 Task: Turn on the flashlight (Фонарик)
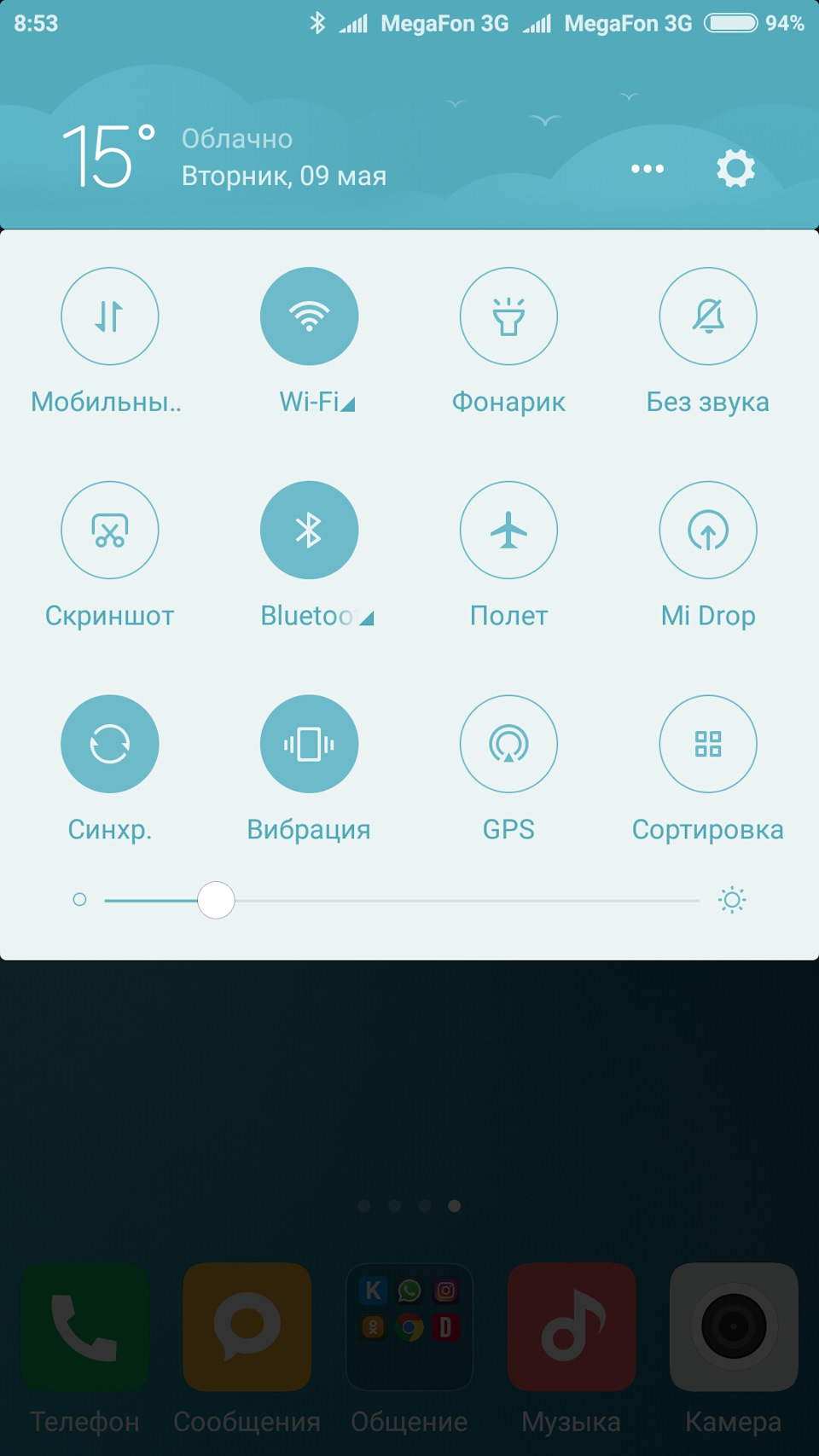508,316
